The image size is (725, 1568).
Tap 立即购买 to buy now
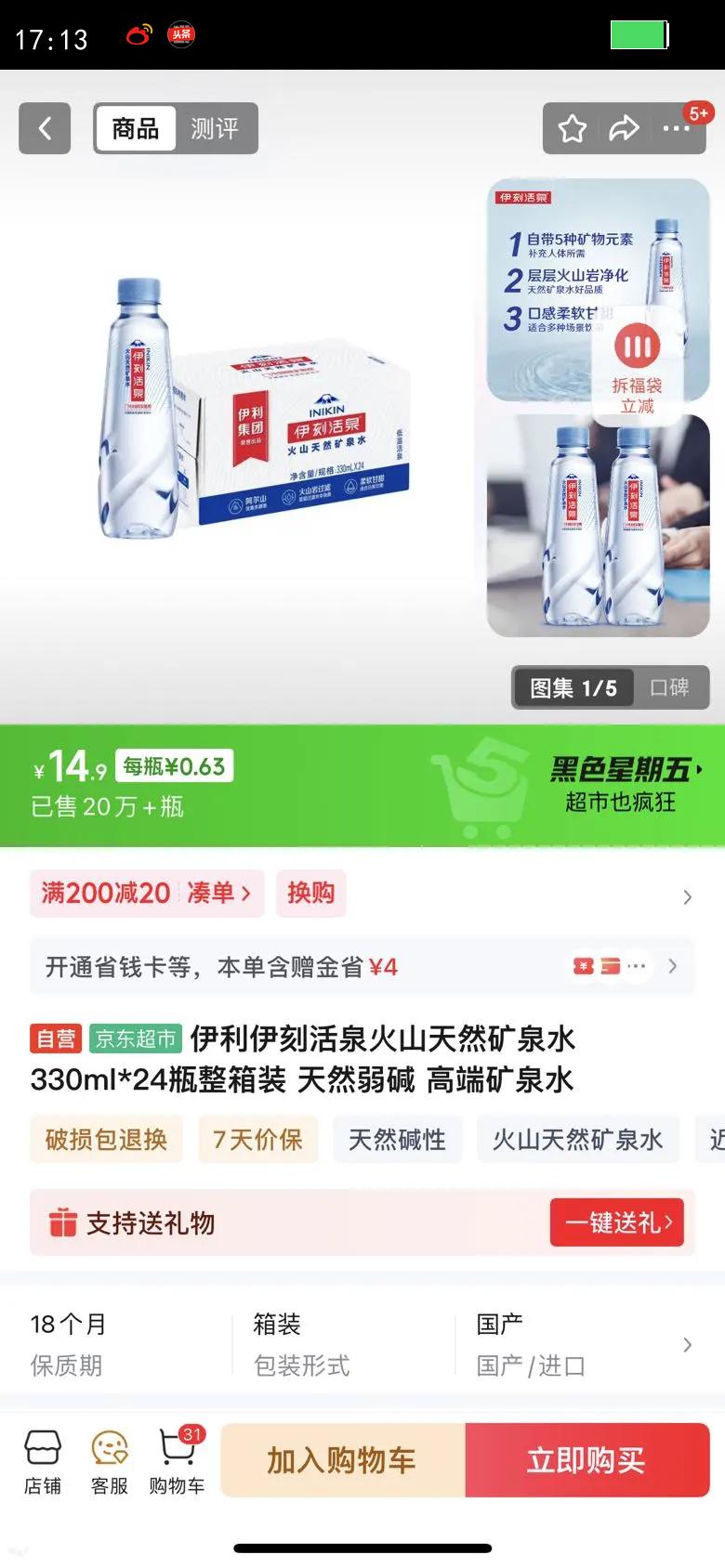pyautogui.click(x=587, y=1458)
